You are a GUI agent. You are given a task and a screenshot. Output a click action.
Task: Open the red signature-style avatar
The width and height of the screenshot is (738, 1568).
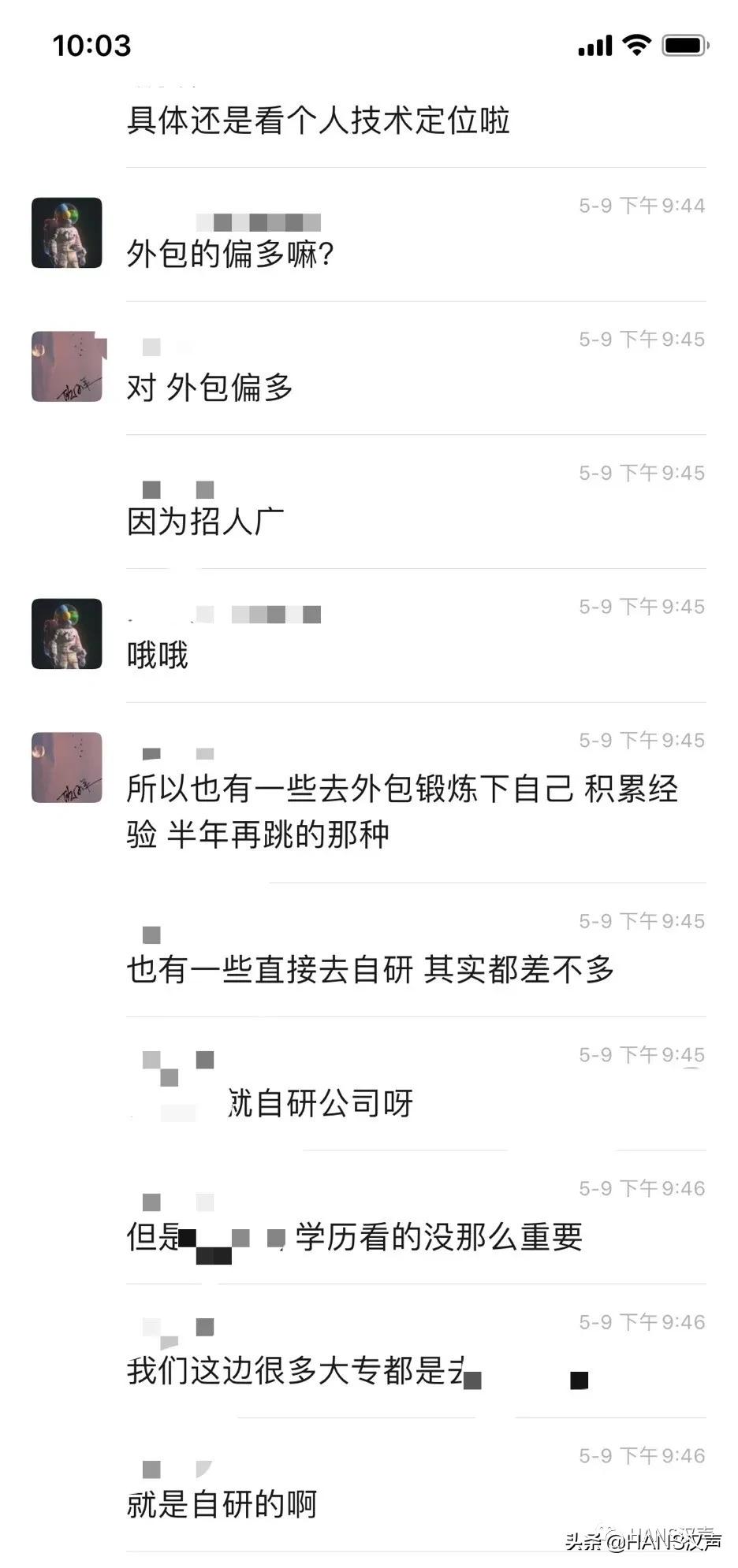coord(68,367)
